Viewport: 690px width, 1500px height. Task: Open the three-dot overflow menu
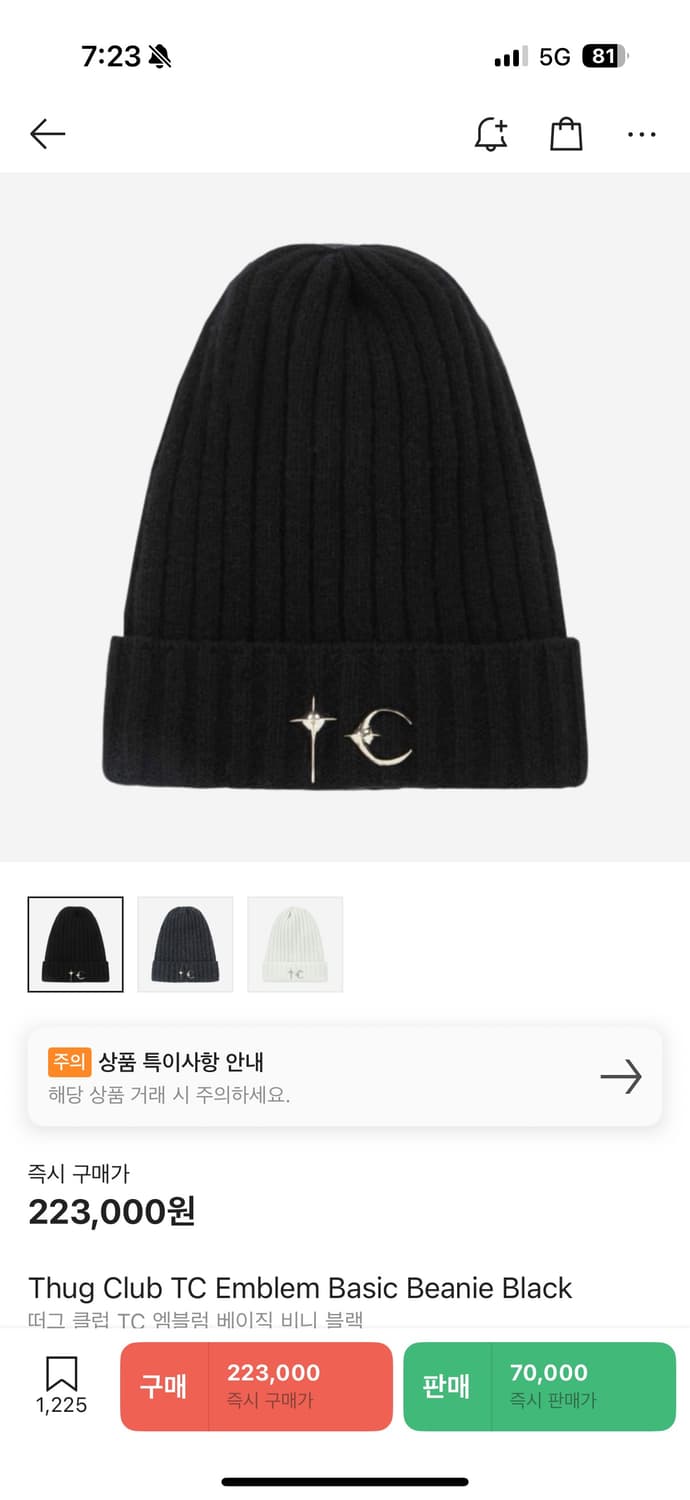pyautogui.click(x=641, y=134)
